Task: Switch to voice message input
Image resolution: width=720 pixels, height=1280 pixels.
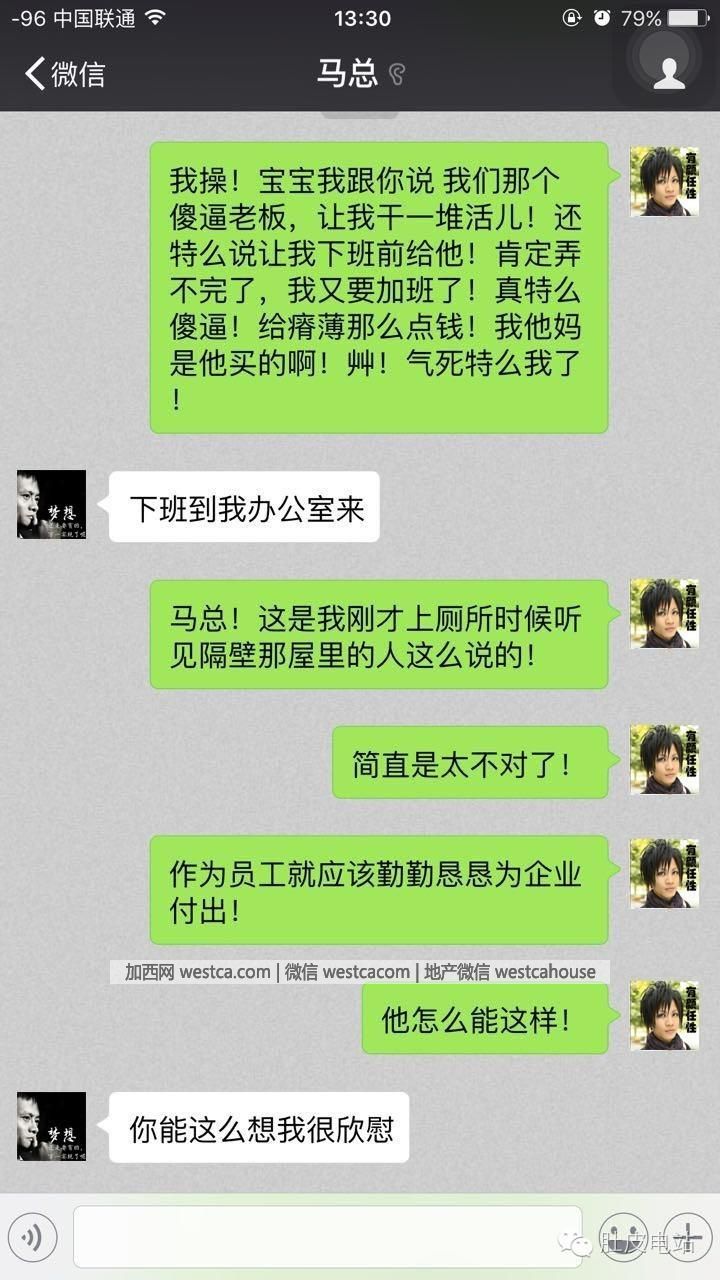Action: (x=32, y=1238)
